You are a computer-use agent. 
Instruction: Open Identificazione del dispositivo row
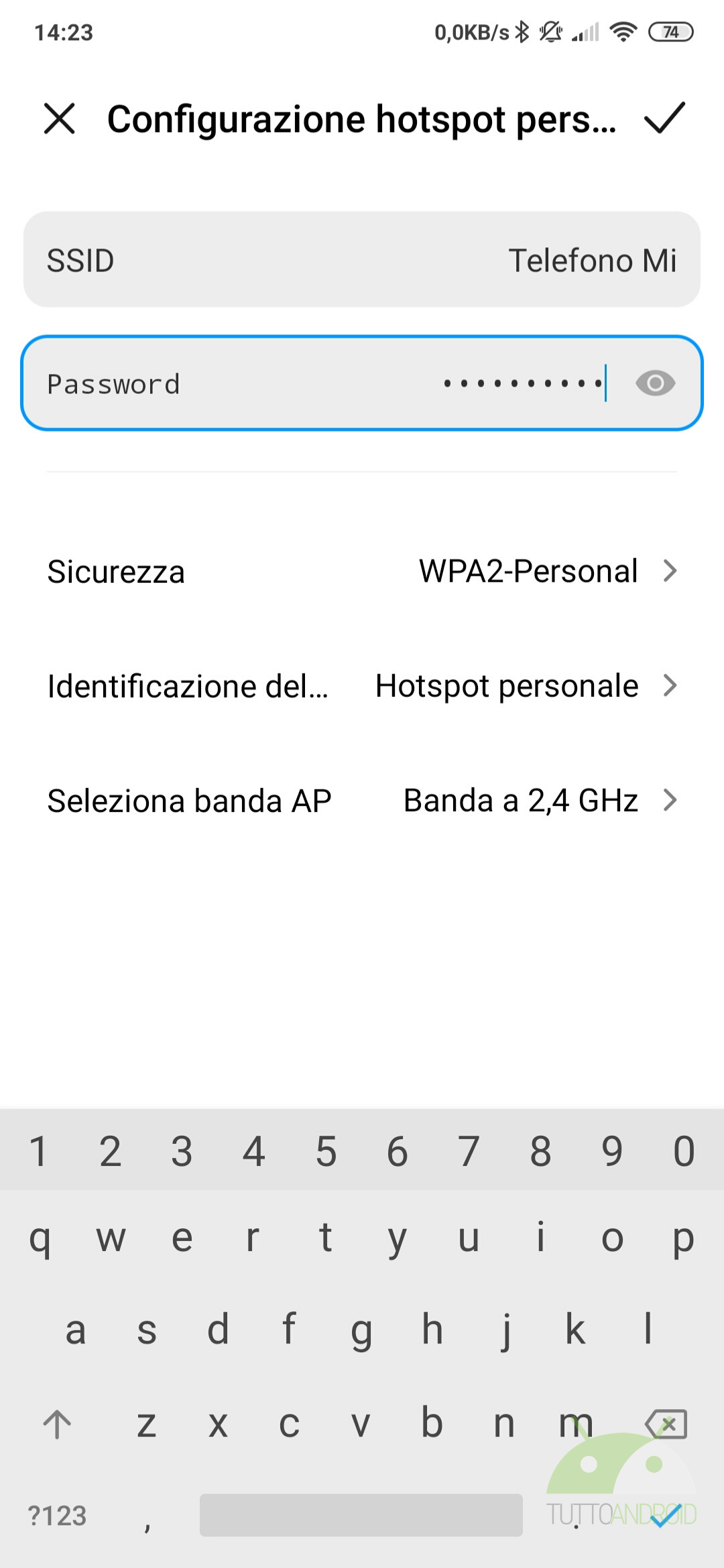coord(362,686)
